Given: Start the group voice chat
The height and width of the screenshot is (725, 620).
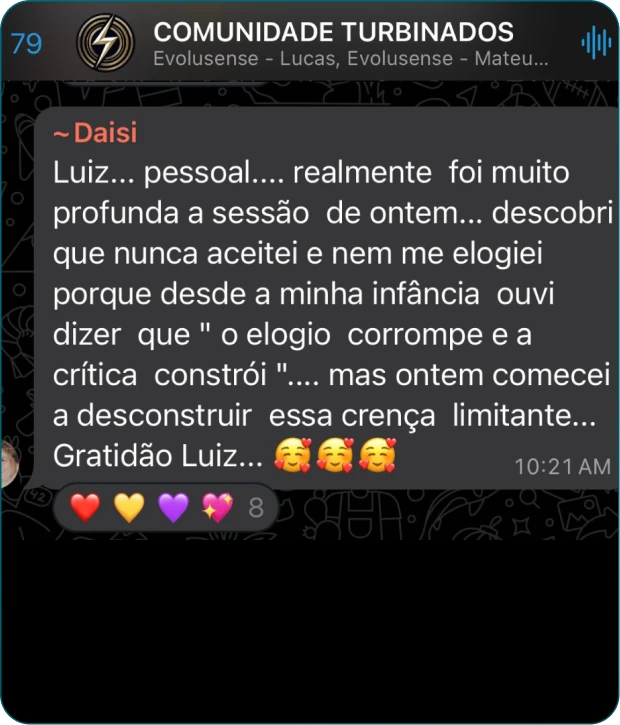Looking at the screenshot, I should (x=595, y=43).
